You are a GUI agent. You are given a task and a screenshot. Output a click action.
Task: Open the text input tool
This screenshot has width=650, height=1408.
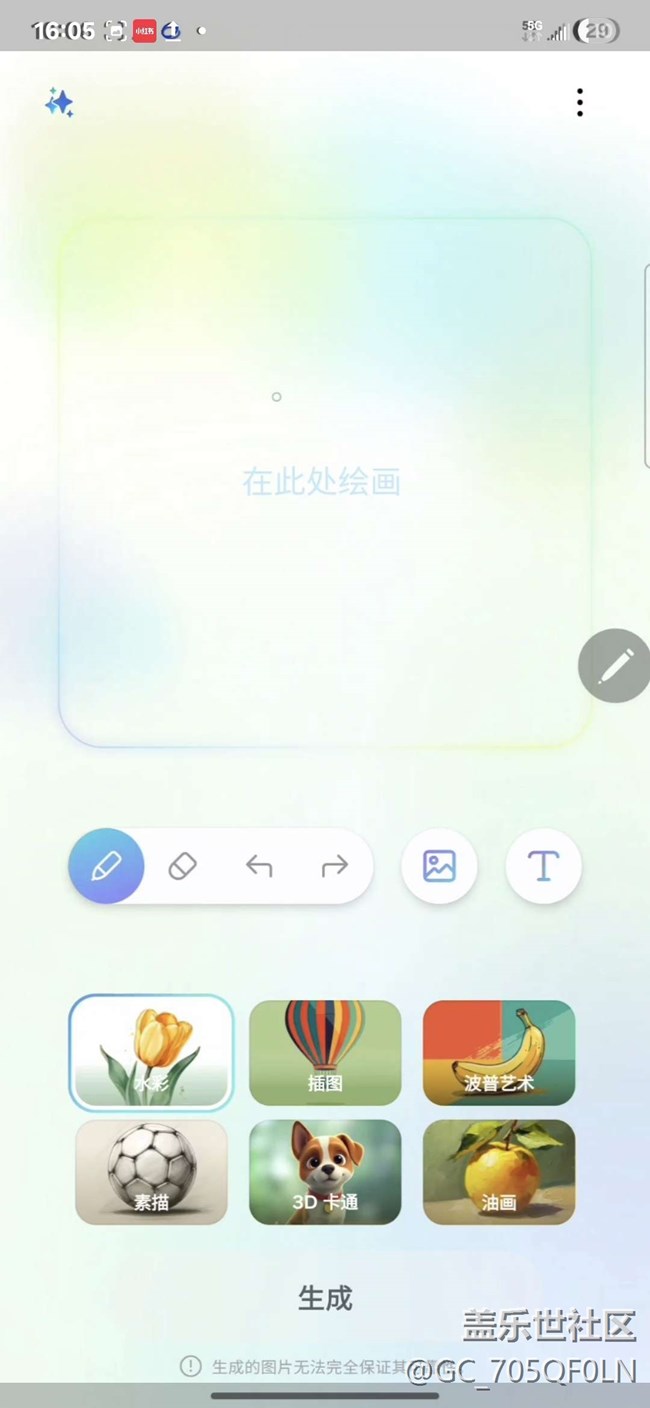543,866
